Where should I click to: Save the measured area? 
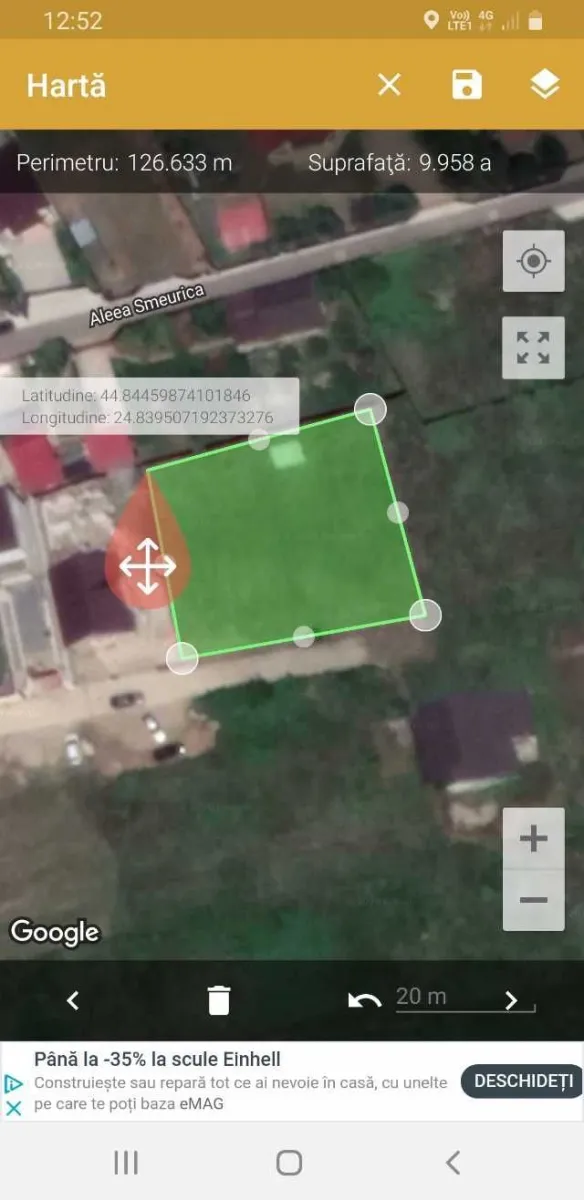click(x=467, y=85)
